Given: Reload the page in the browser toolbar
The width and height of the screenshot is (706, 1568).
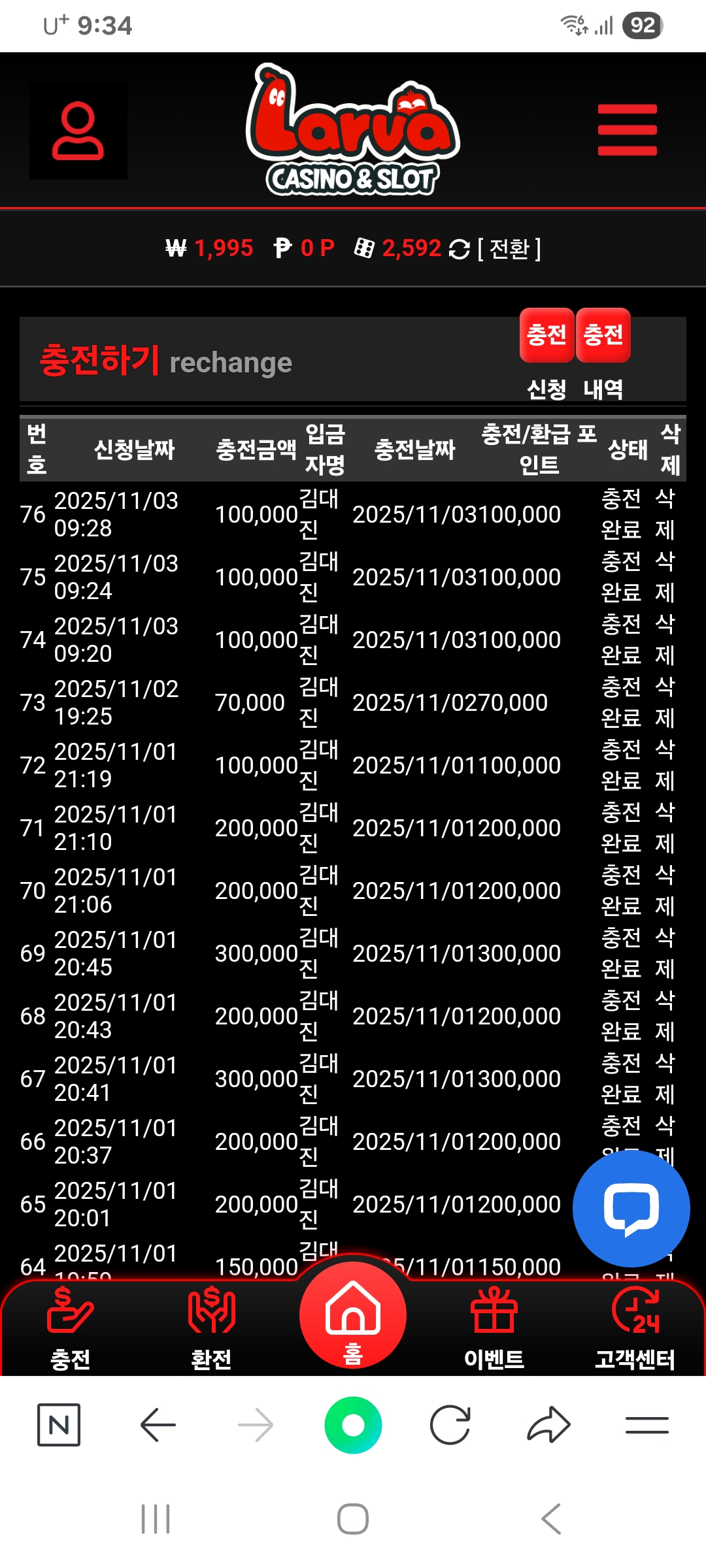Looking at the screenshot, I should (x=450, y=1425).
